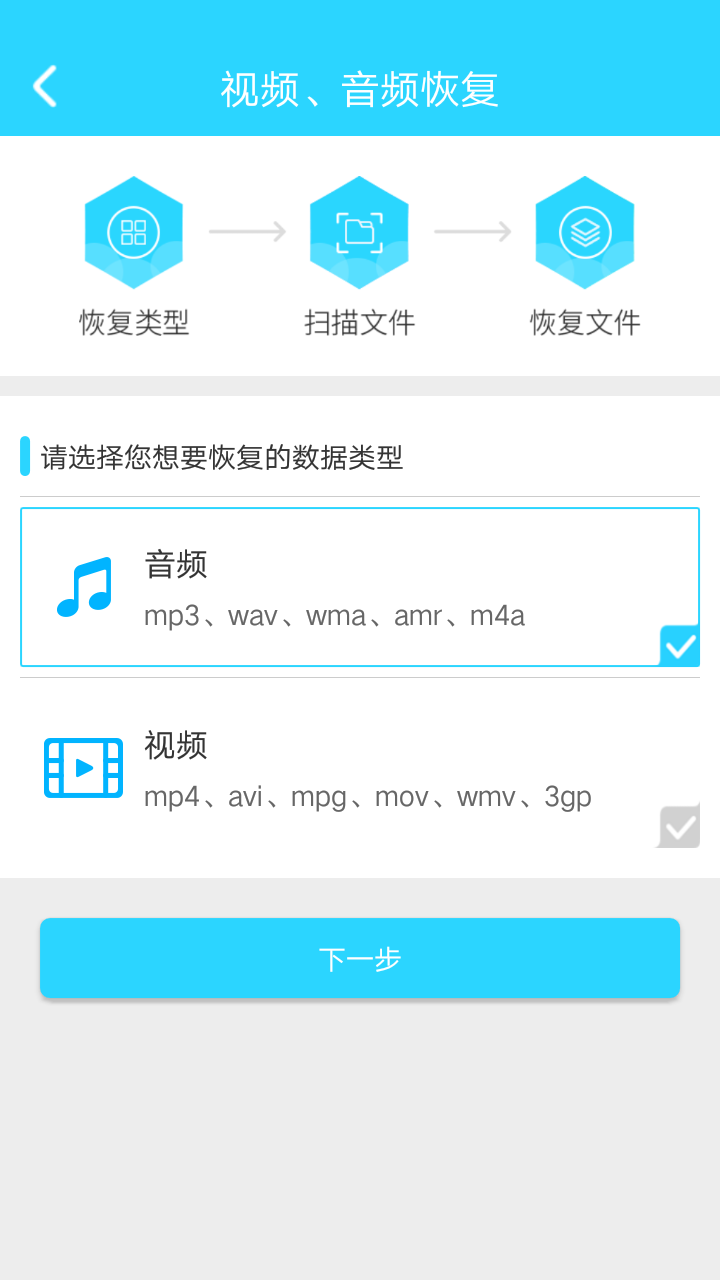Click the grid icon inside the first hexagon
Image resolution: width=720 pixels, height=1280 pixels.
tap(134, 232)
